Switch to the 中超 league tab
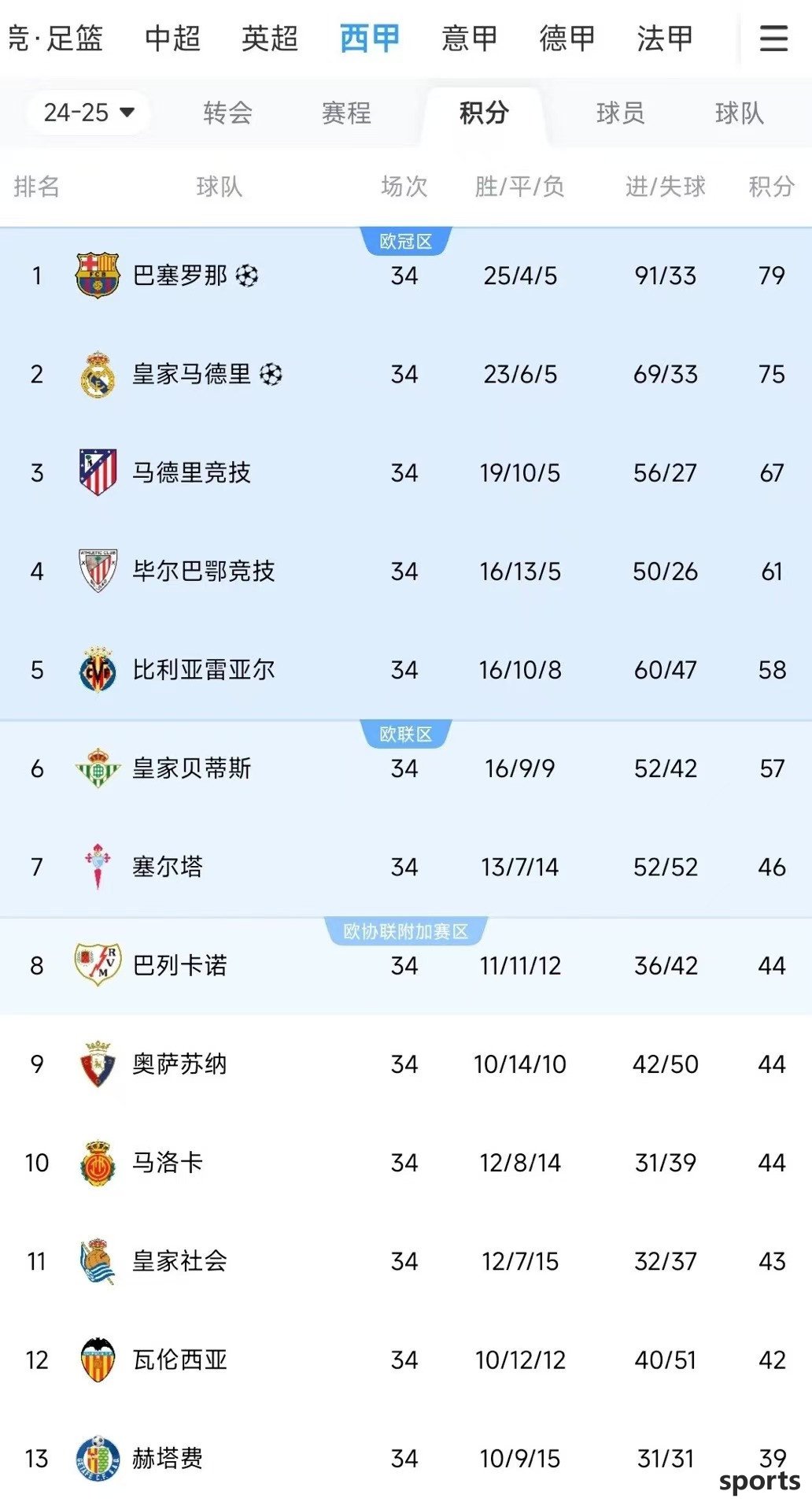 (172, 38)
